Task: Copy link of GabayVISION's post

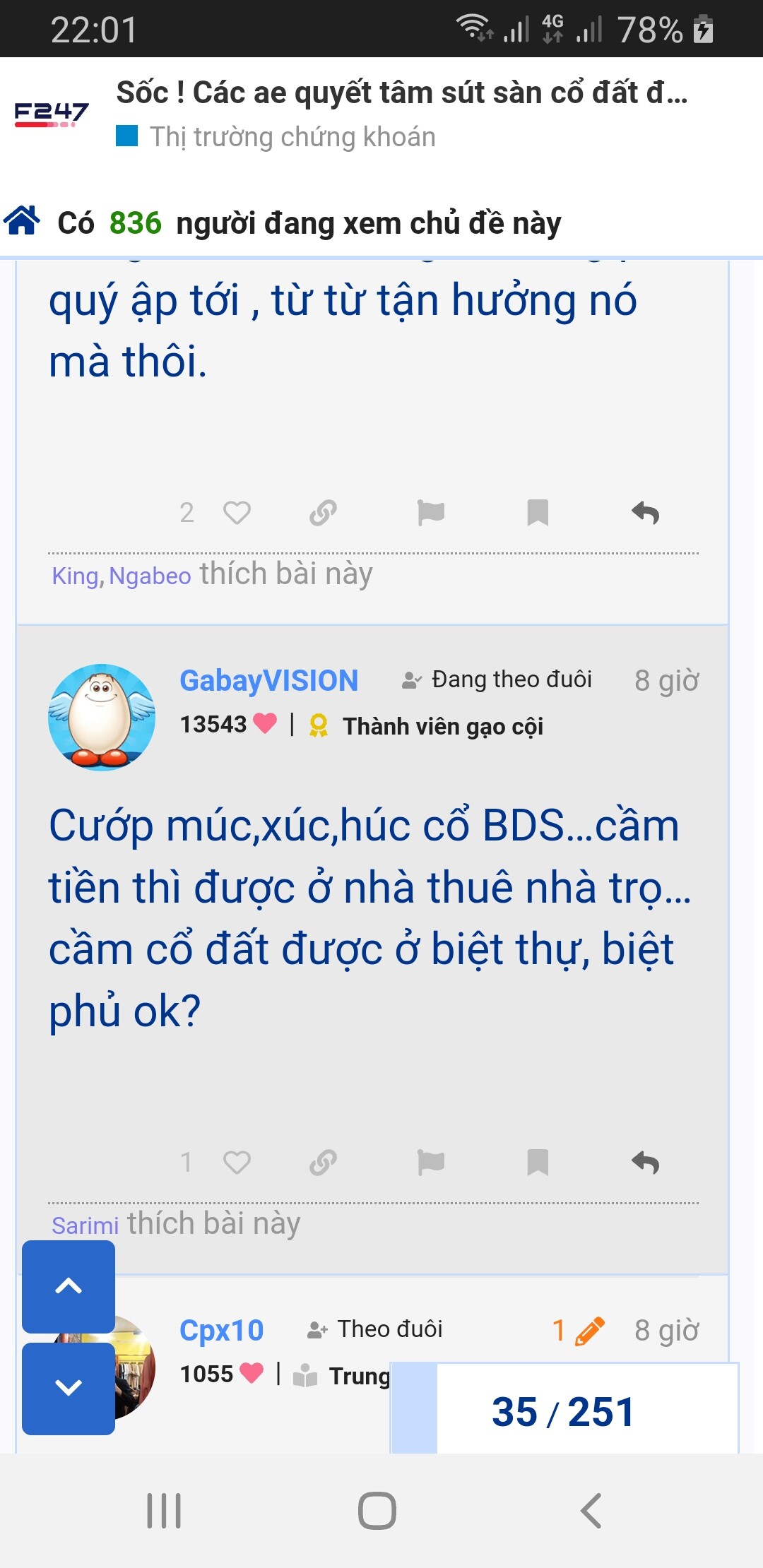Action: [323, 1163]
